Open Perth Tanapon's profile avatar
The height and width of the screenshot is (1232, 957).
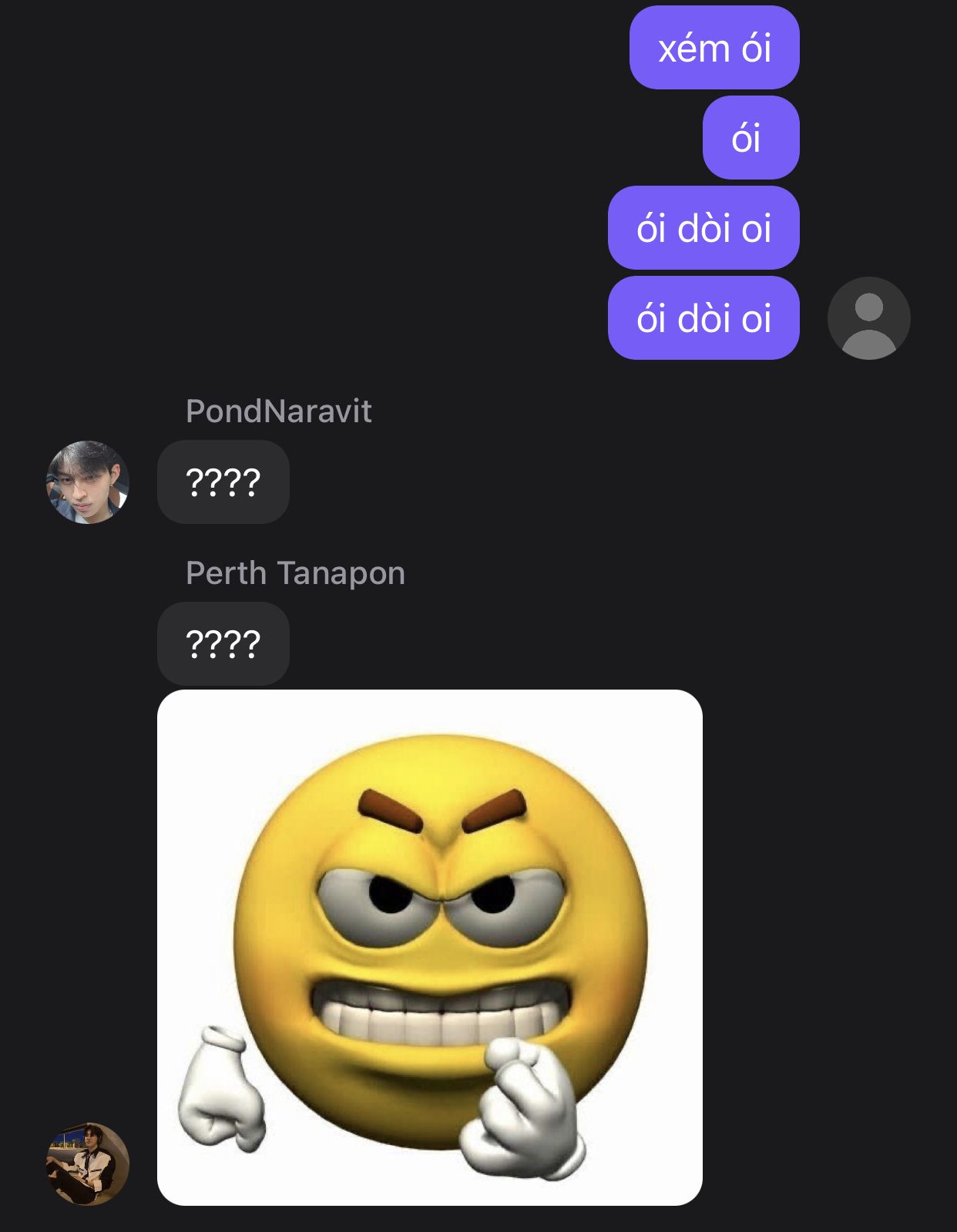[88, 1163]
